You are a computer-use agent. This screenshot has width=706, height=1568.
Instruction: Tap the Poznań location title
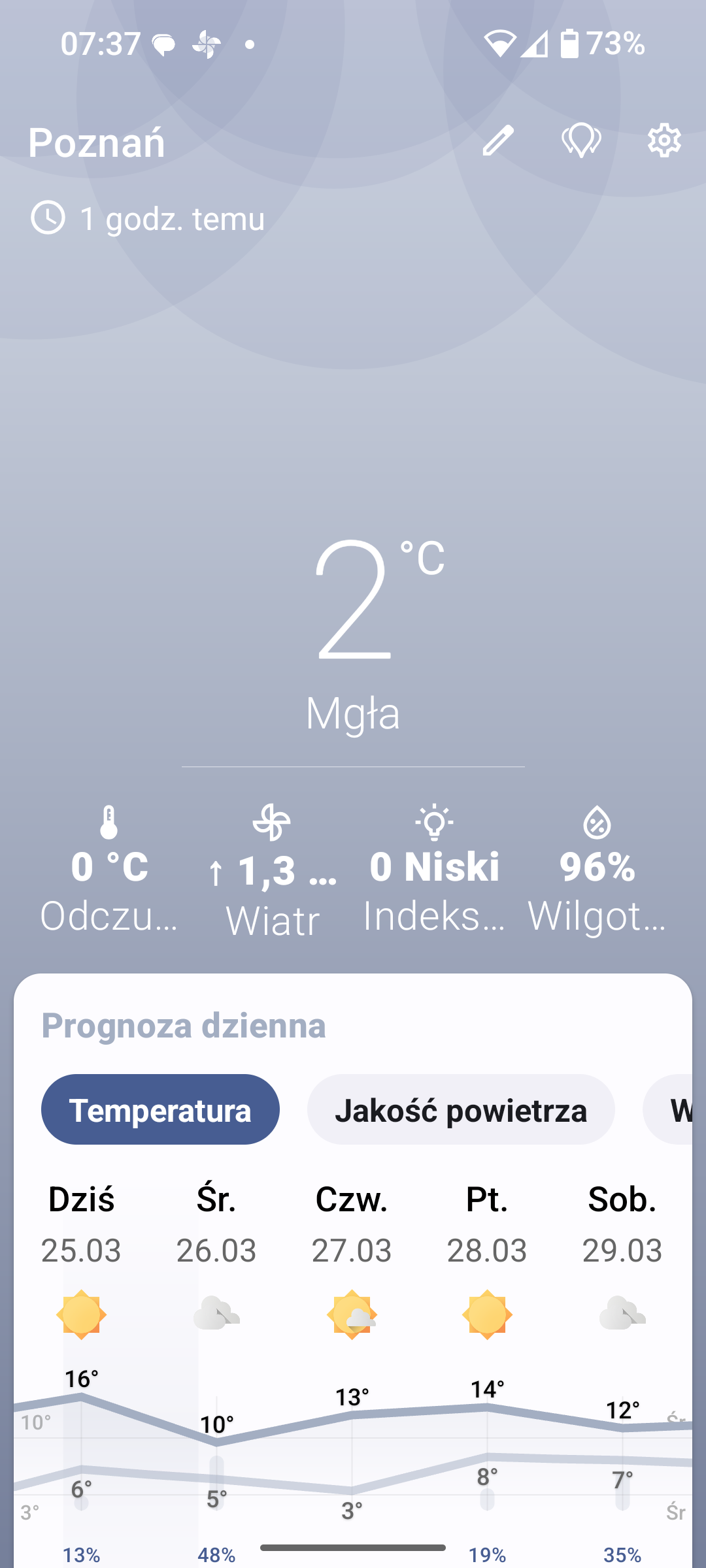97,142
